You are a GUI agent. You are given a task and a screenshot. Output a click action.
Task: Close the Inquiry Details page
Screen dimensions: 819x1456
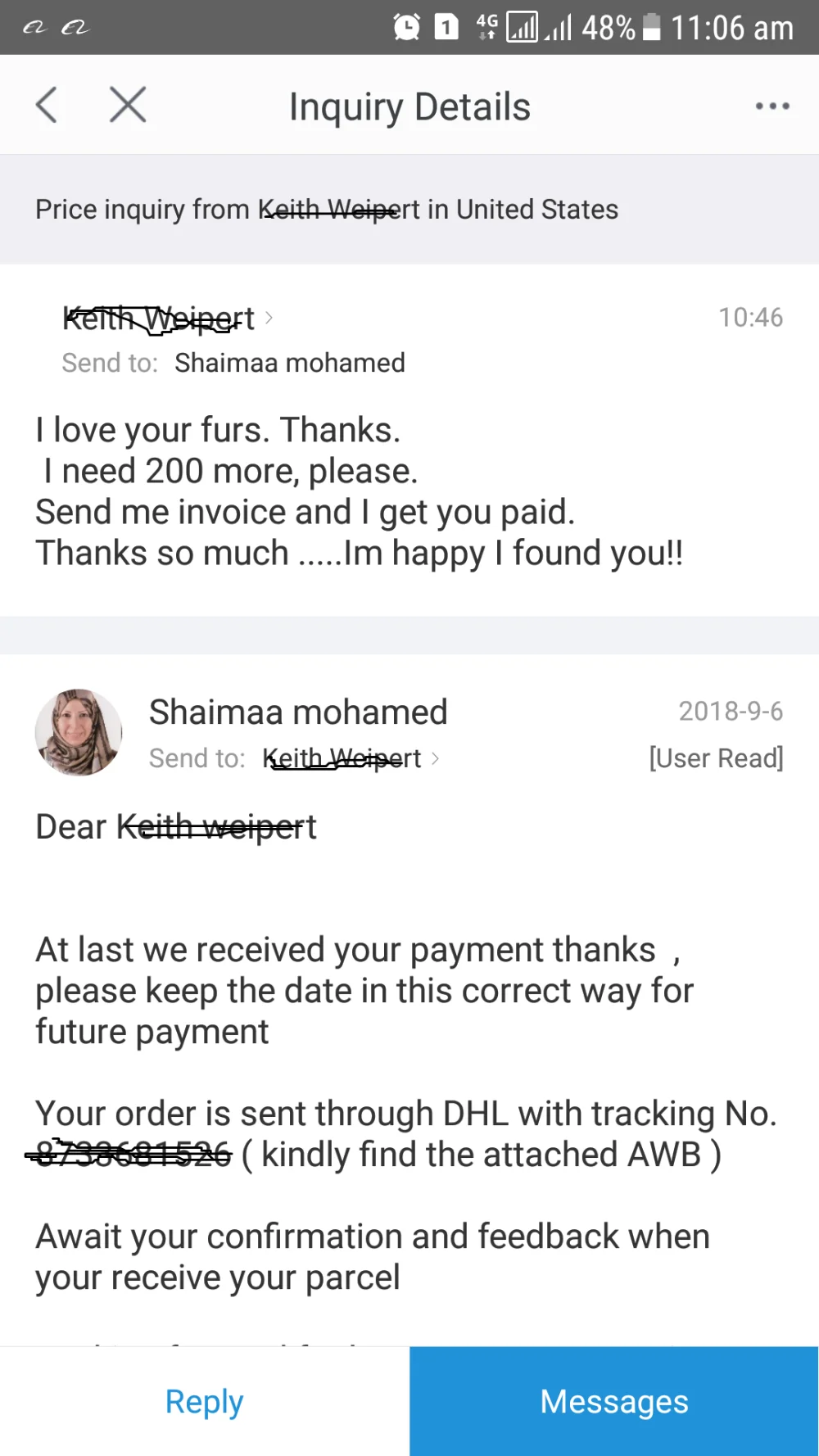tap(128, 106)
